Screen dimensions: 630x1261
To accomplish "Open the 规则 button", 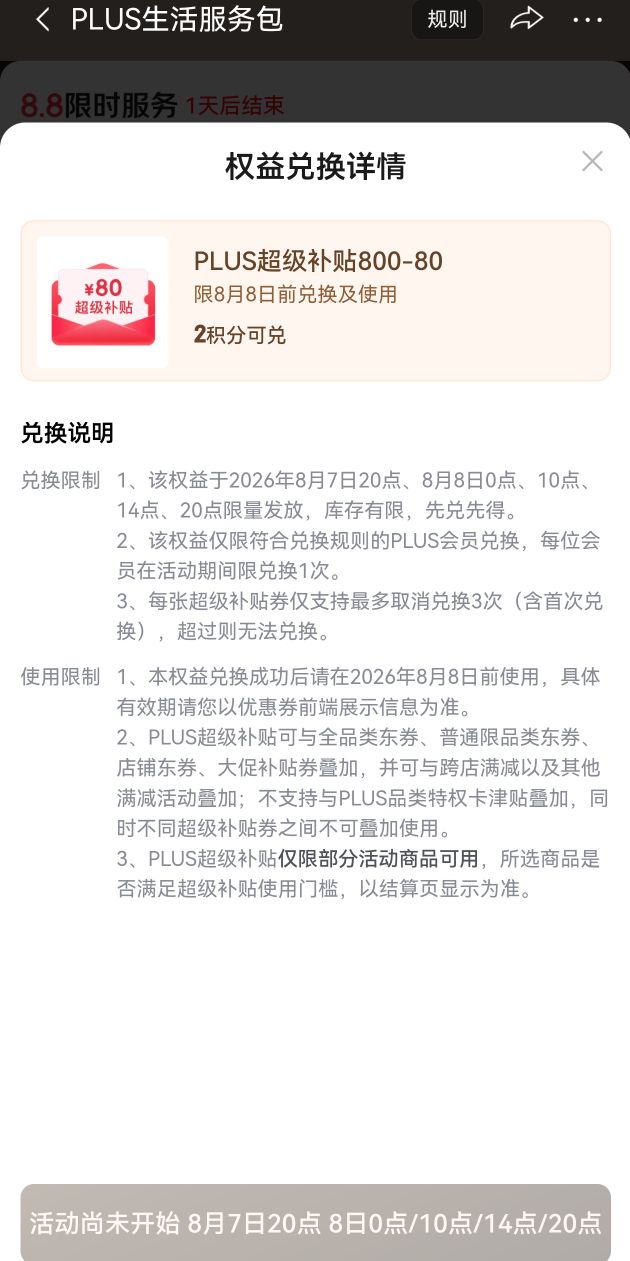I will tap(447, 20).
